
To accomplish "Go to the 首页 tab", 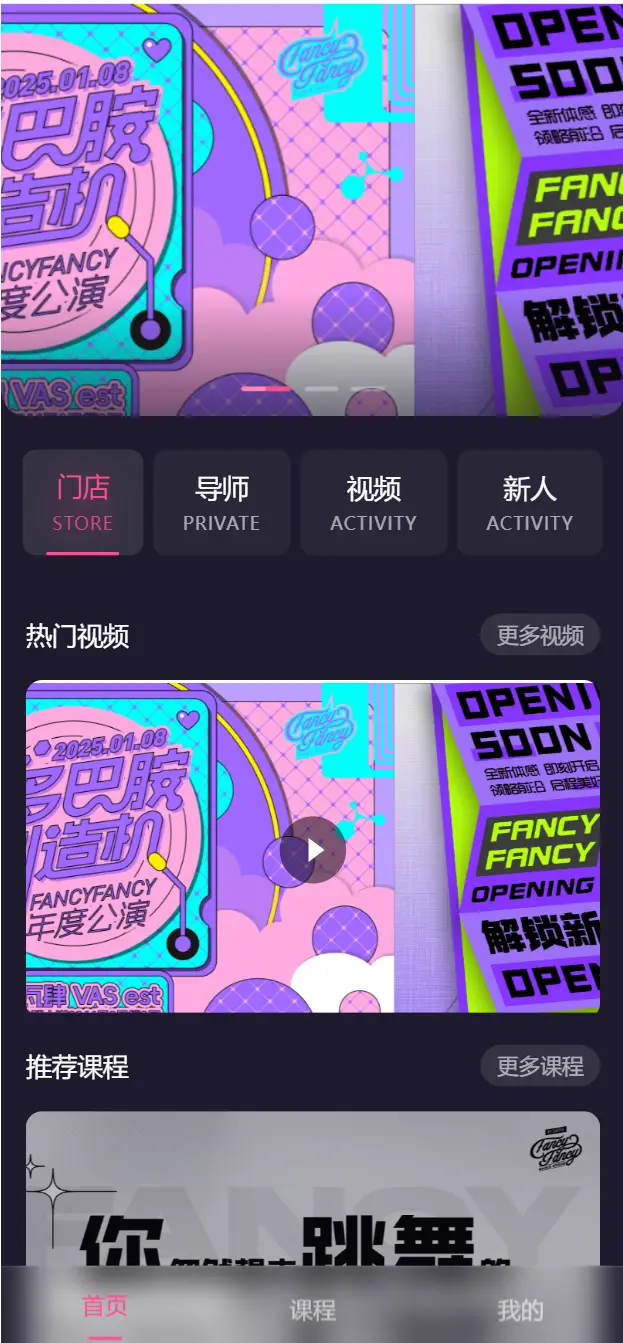I will [x=104, y=1307].
